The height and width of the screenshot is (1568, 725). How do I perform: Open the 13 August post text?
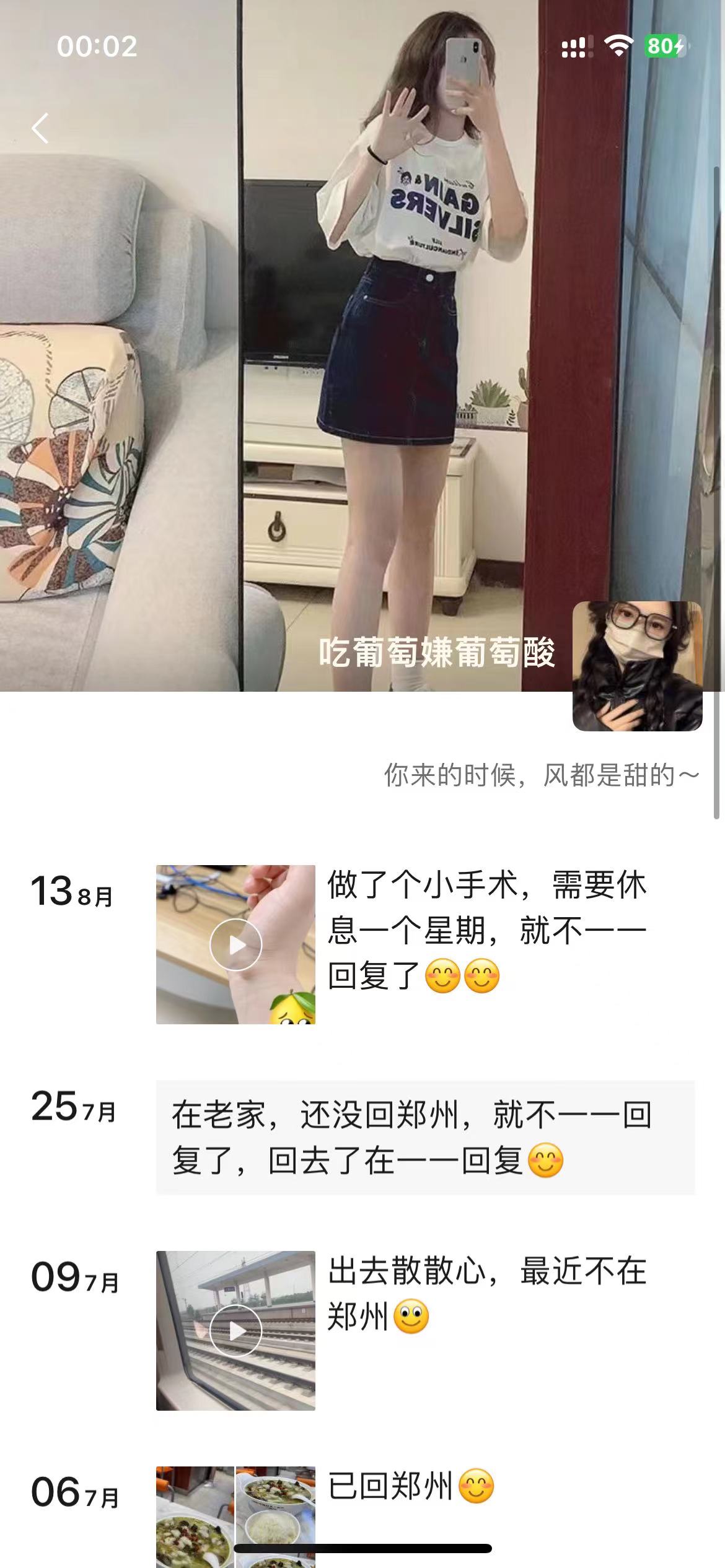tap(487, 930)
